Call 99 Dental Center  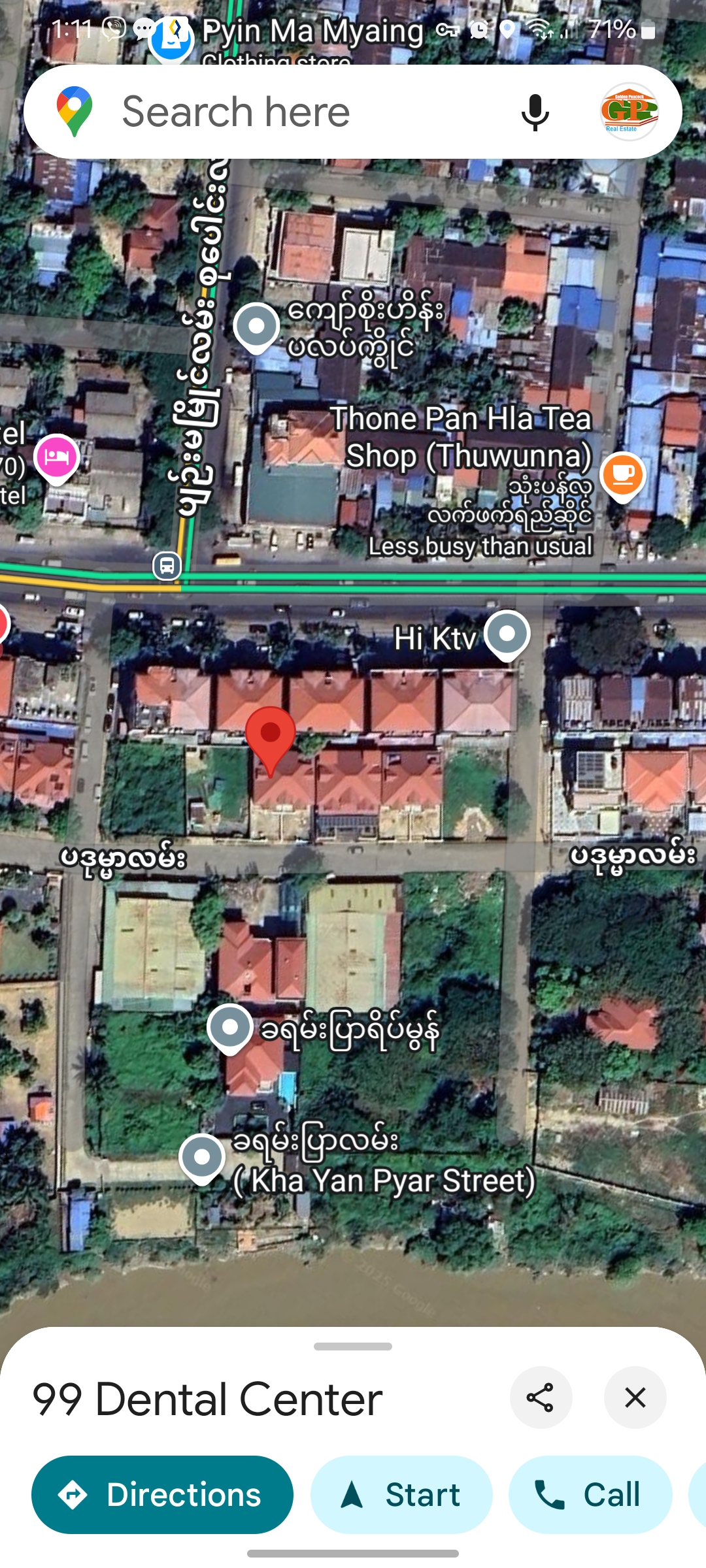click(590, 1494)
